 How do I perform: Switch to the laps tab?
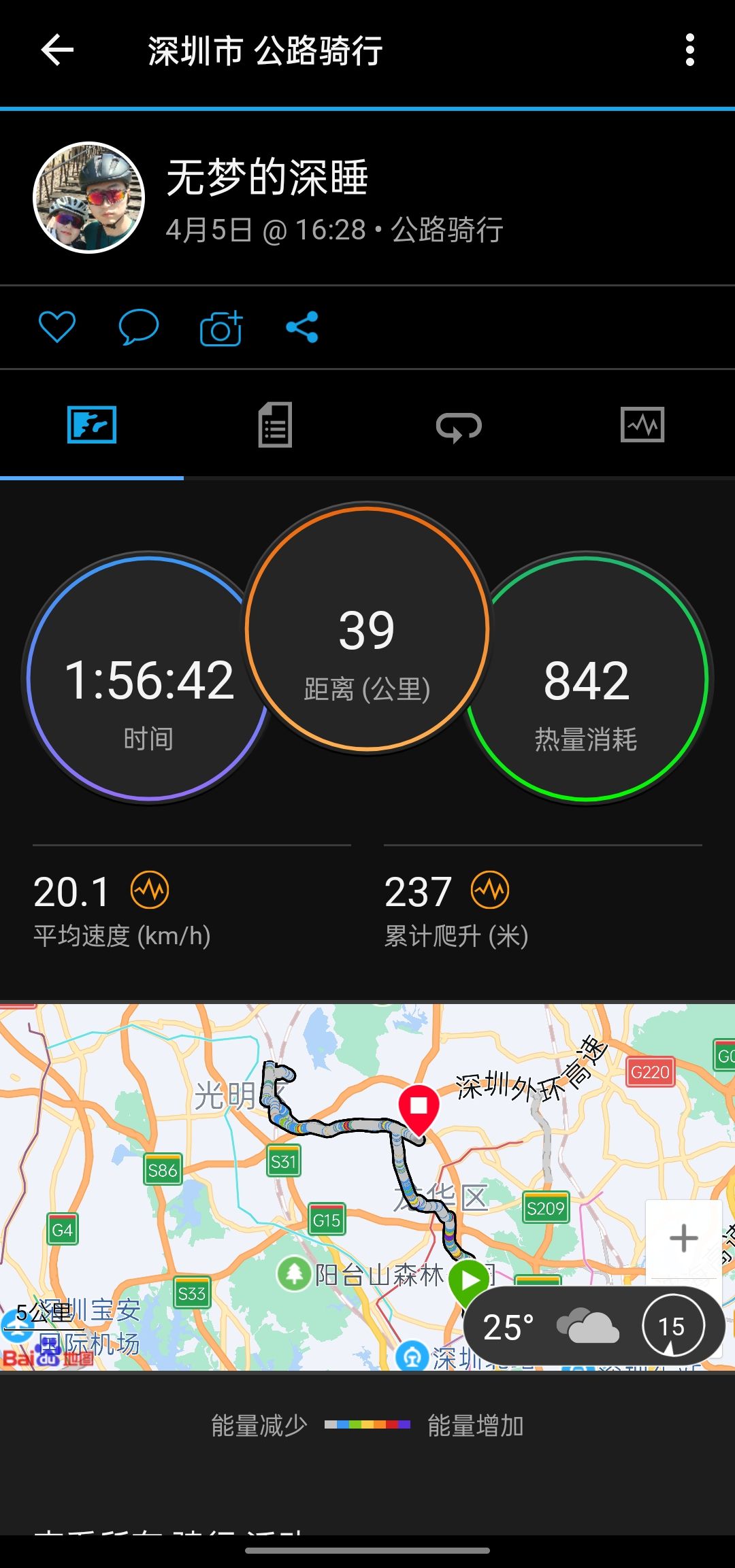(x=459, y=425)
